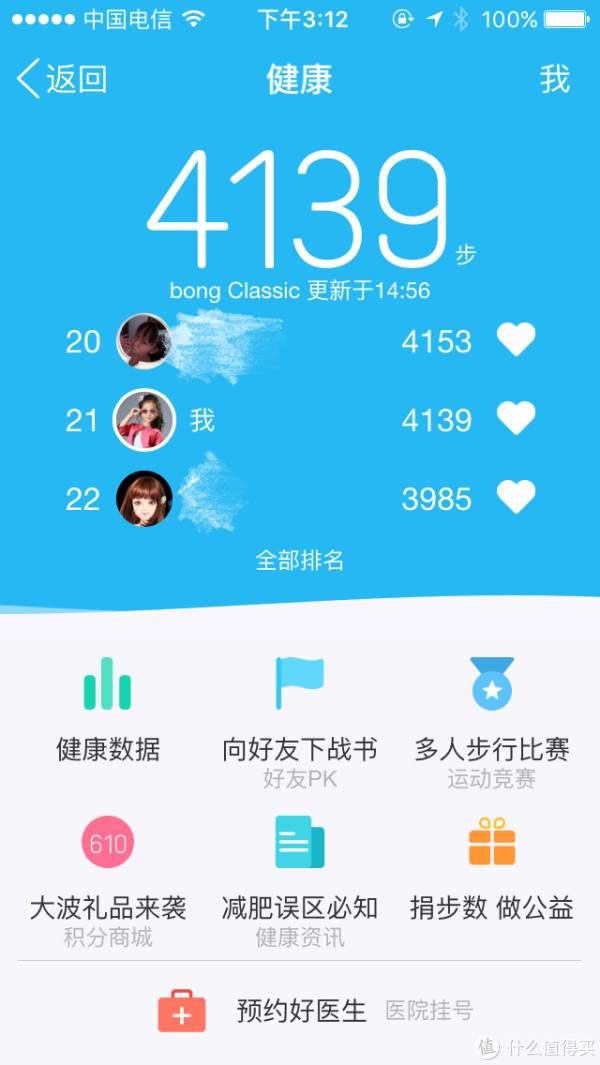Open the 我 profile page
This screenshot has width=600, height=1065.
click(554, 79)
